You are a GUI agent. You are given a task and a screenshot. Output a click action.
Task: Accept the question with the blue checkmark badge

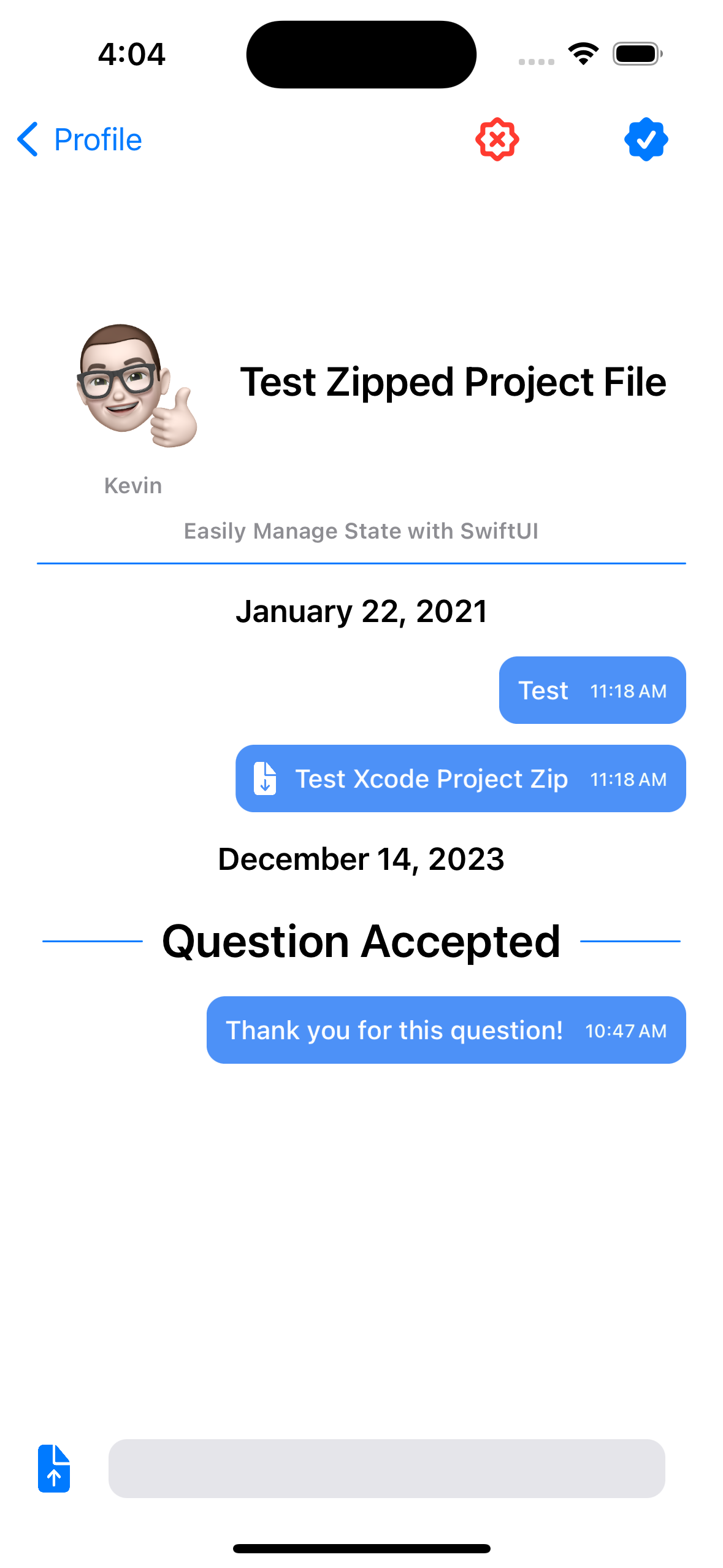(646, 140)
